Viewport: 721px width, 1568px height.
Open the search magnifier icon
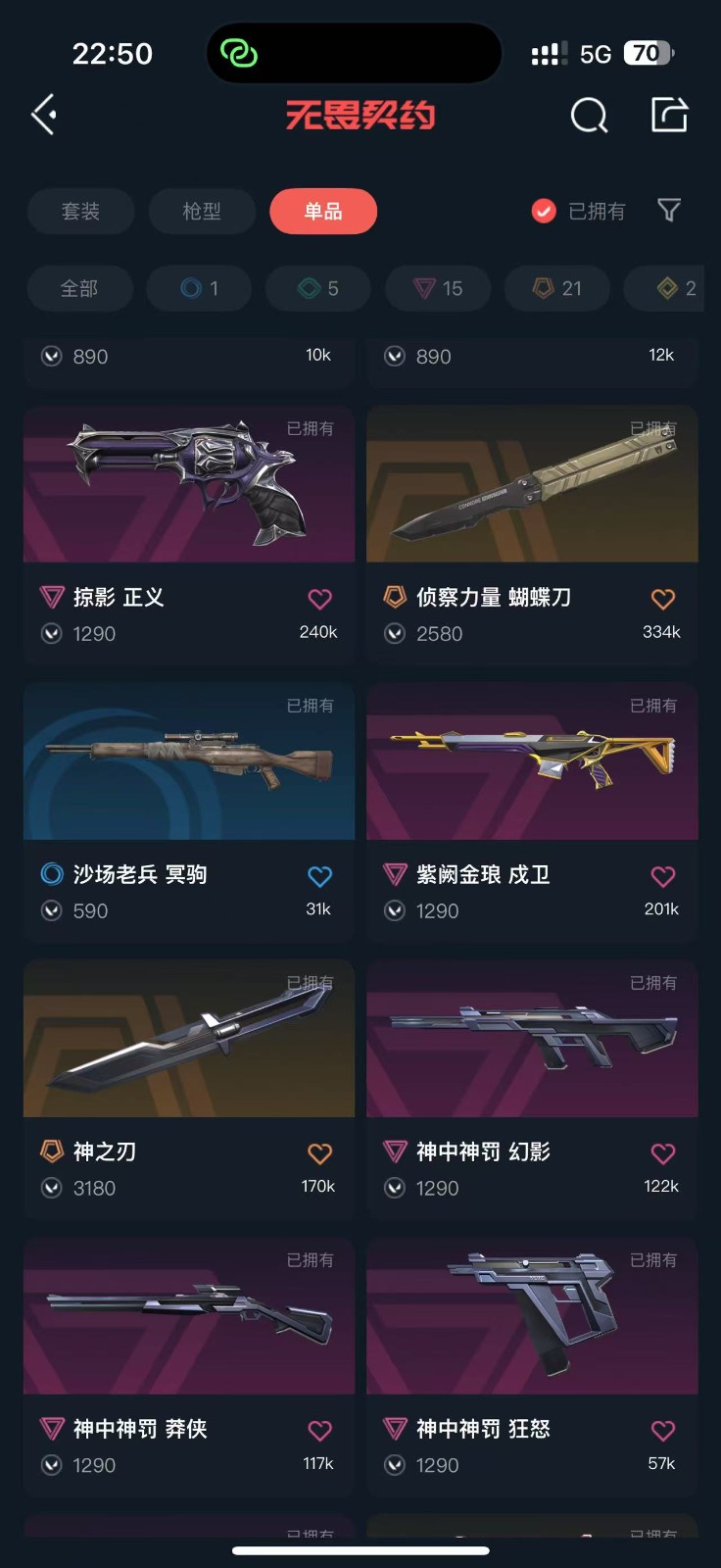point(589,116)
